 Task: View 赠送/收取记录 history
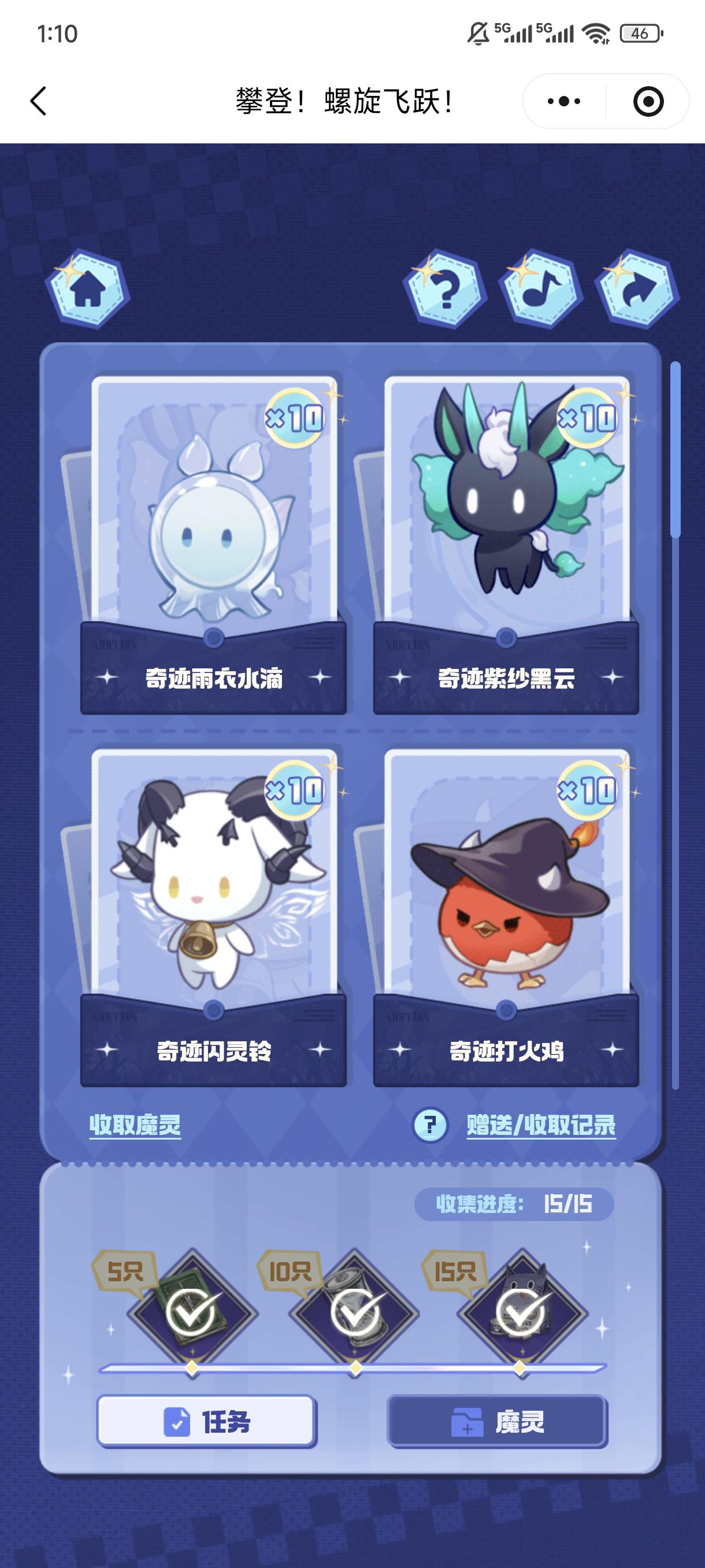pos(541,1126)
